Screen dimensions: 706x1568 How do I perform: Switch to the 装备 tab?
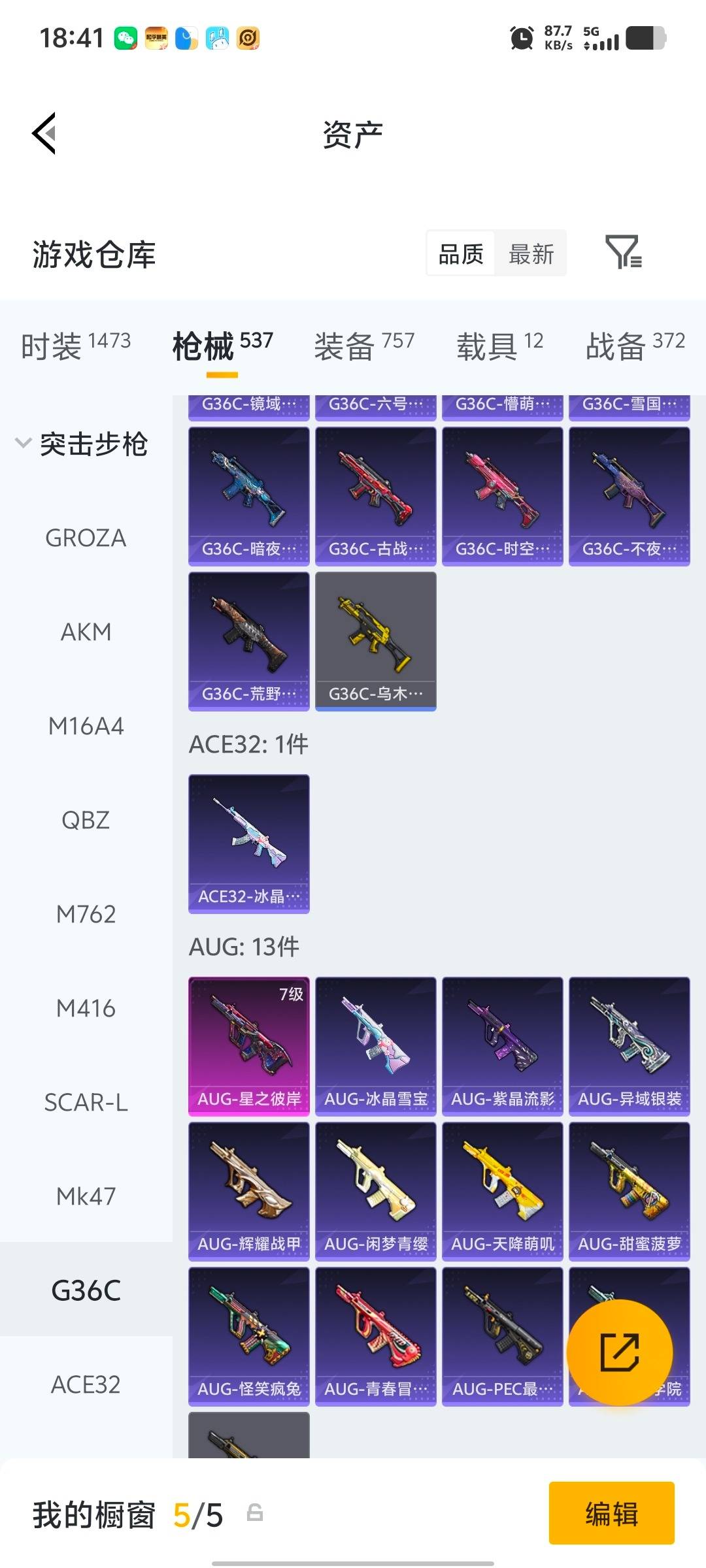(x=364, y=344)
